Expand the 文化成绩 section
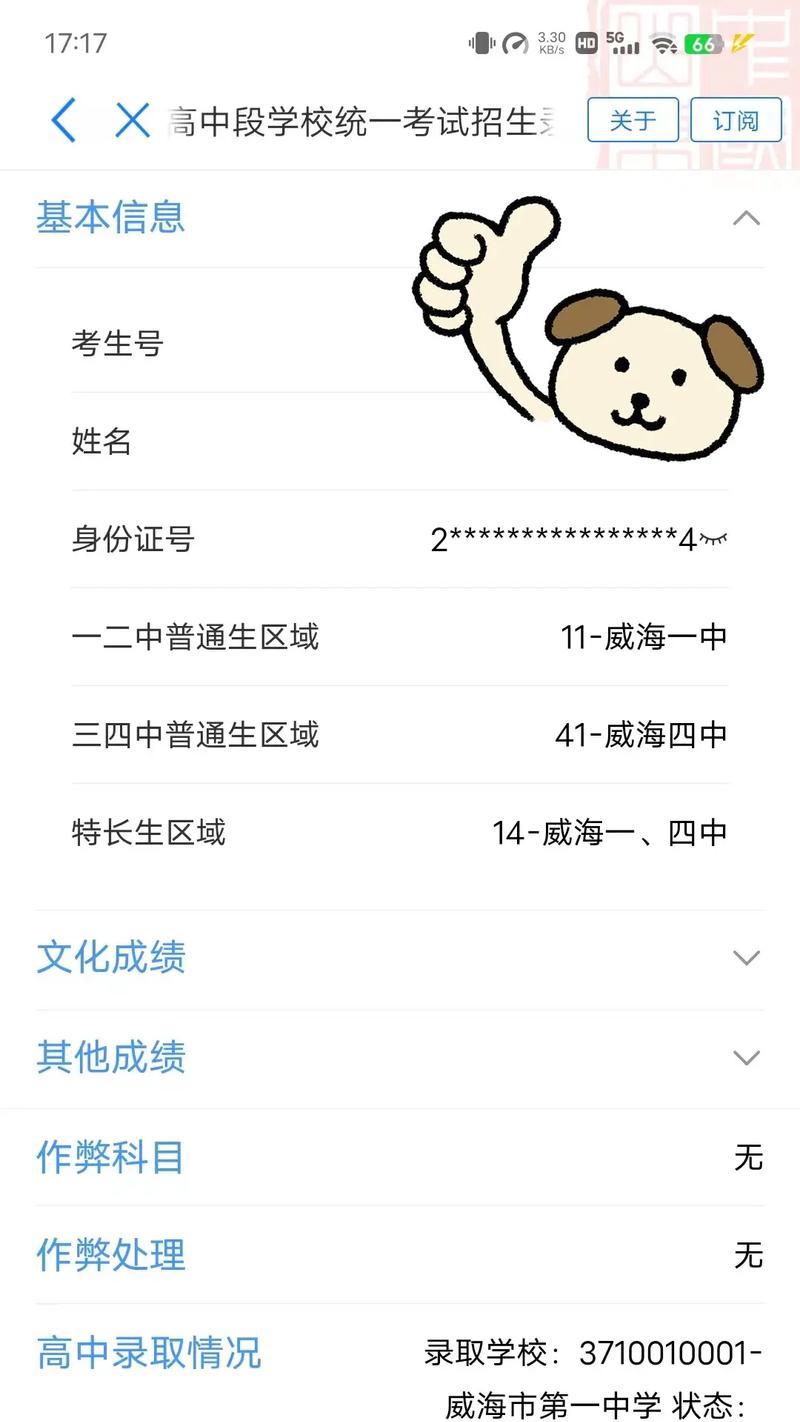The image size is (800, 1422). pos(746,958)
